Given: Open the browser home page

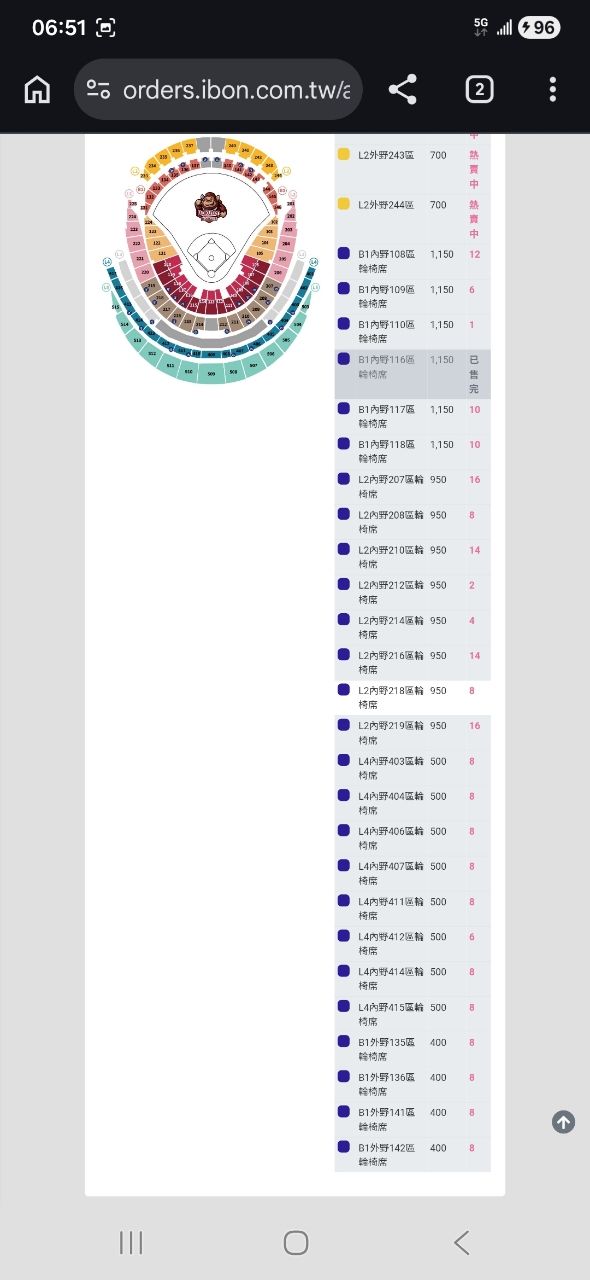Looking at the screenshot, I should (x=37, y=90).
